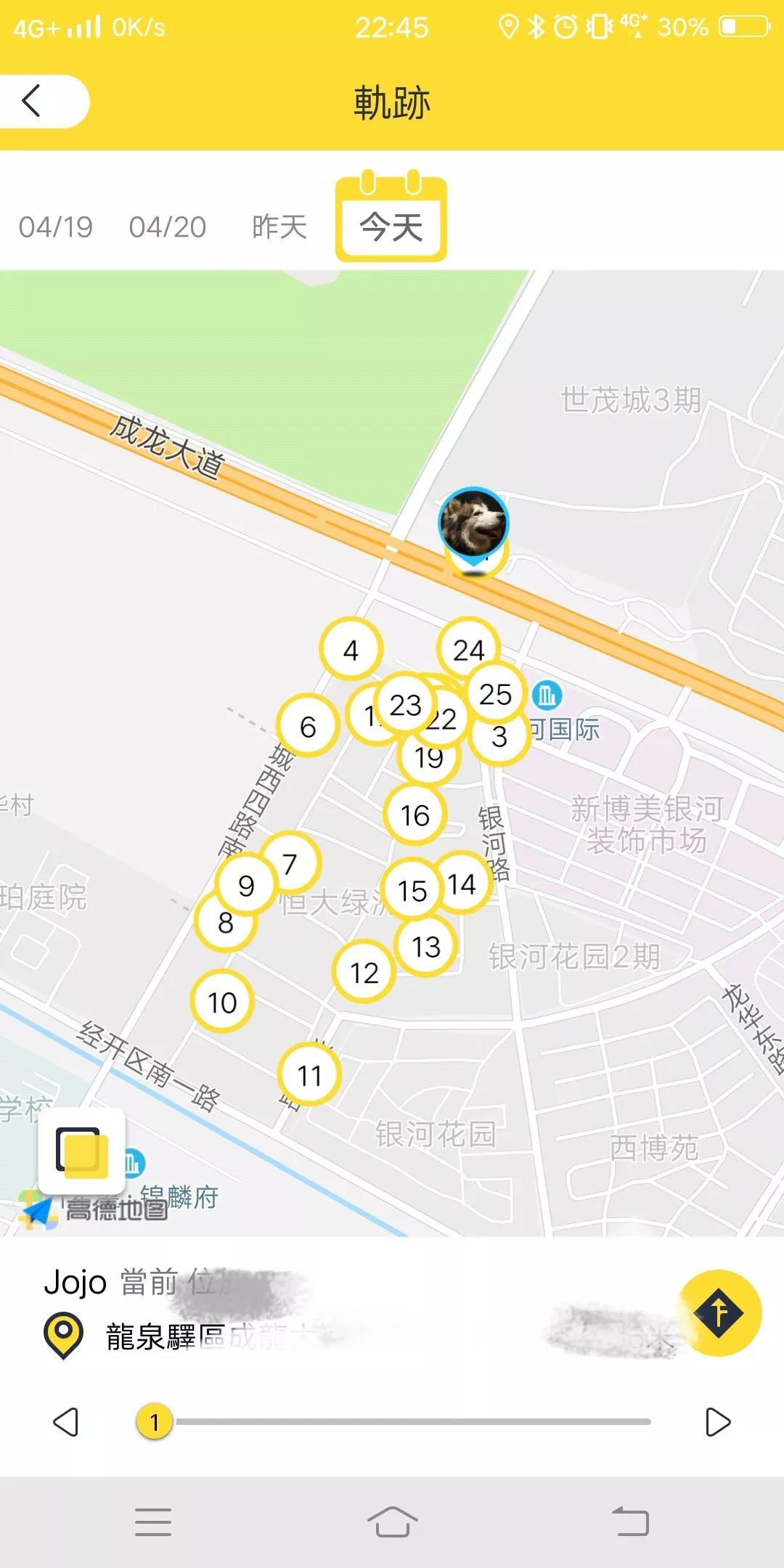Show details for track point 16
The image size is (784, 1568).
[x=415, y=814]
